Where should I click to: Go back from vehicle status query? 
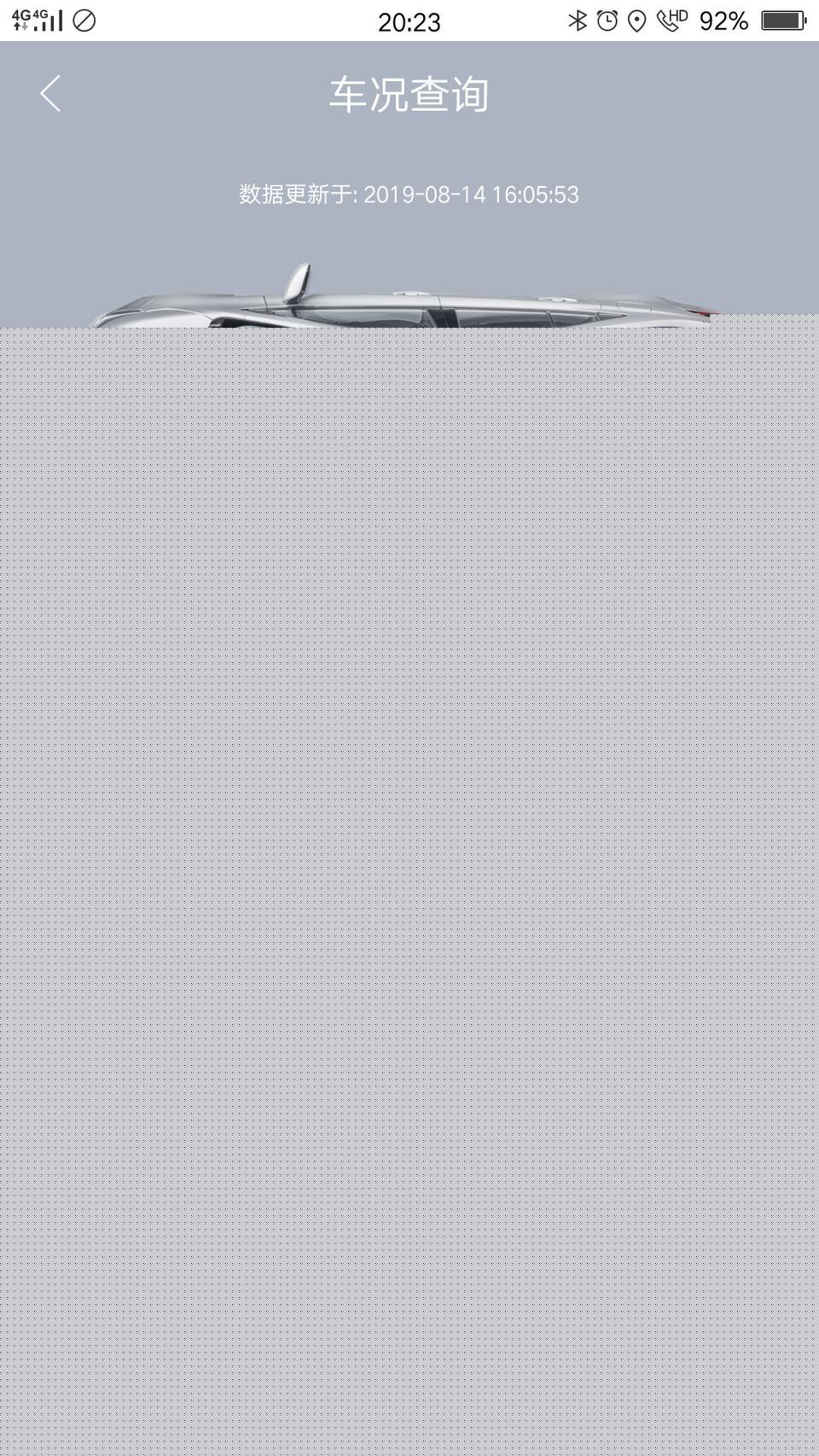click(x=50, y=93)
